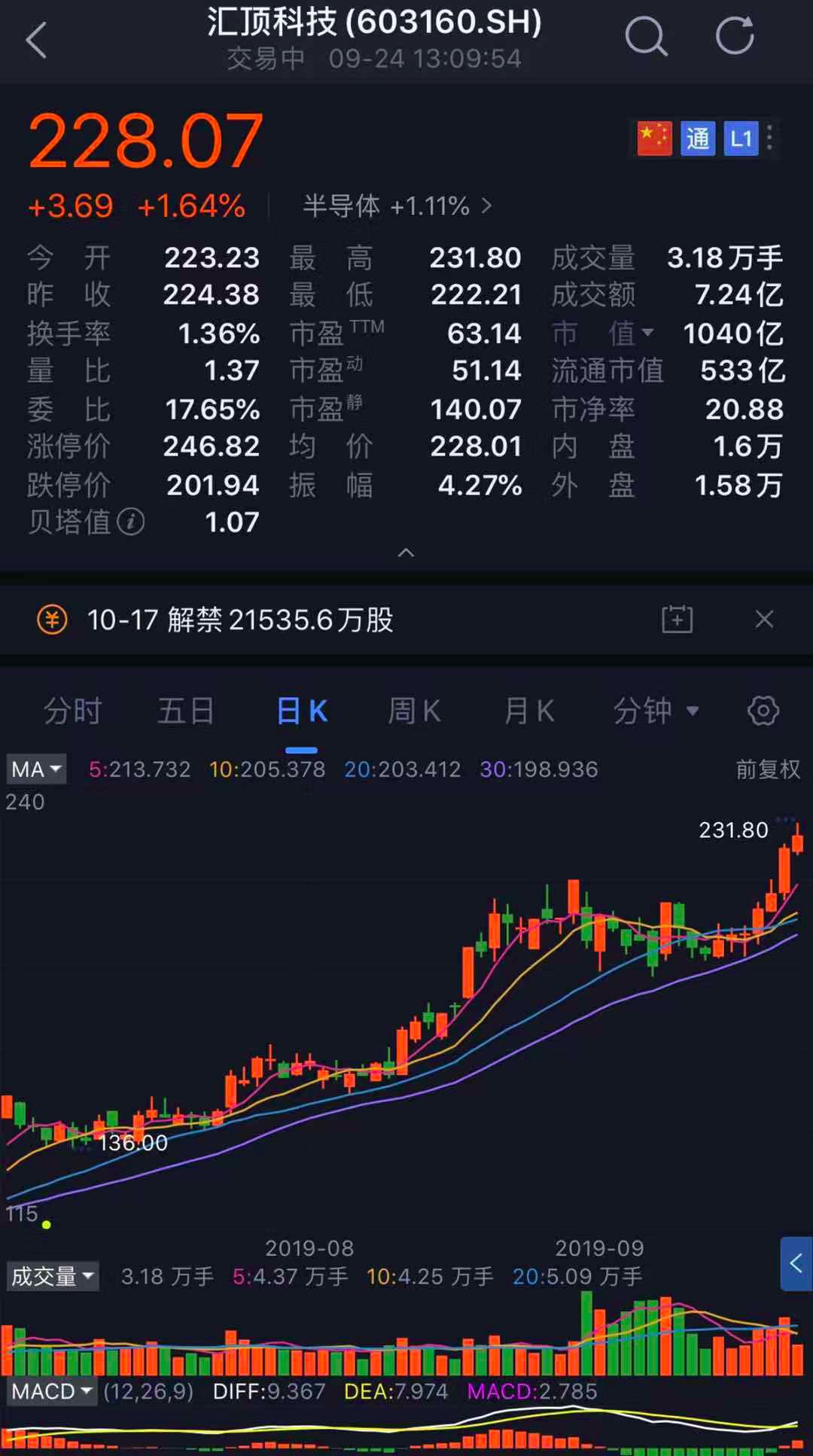
Task: Open the stock search
Action: click(647, 36)
